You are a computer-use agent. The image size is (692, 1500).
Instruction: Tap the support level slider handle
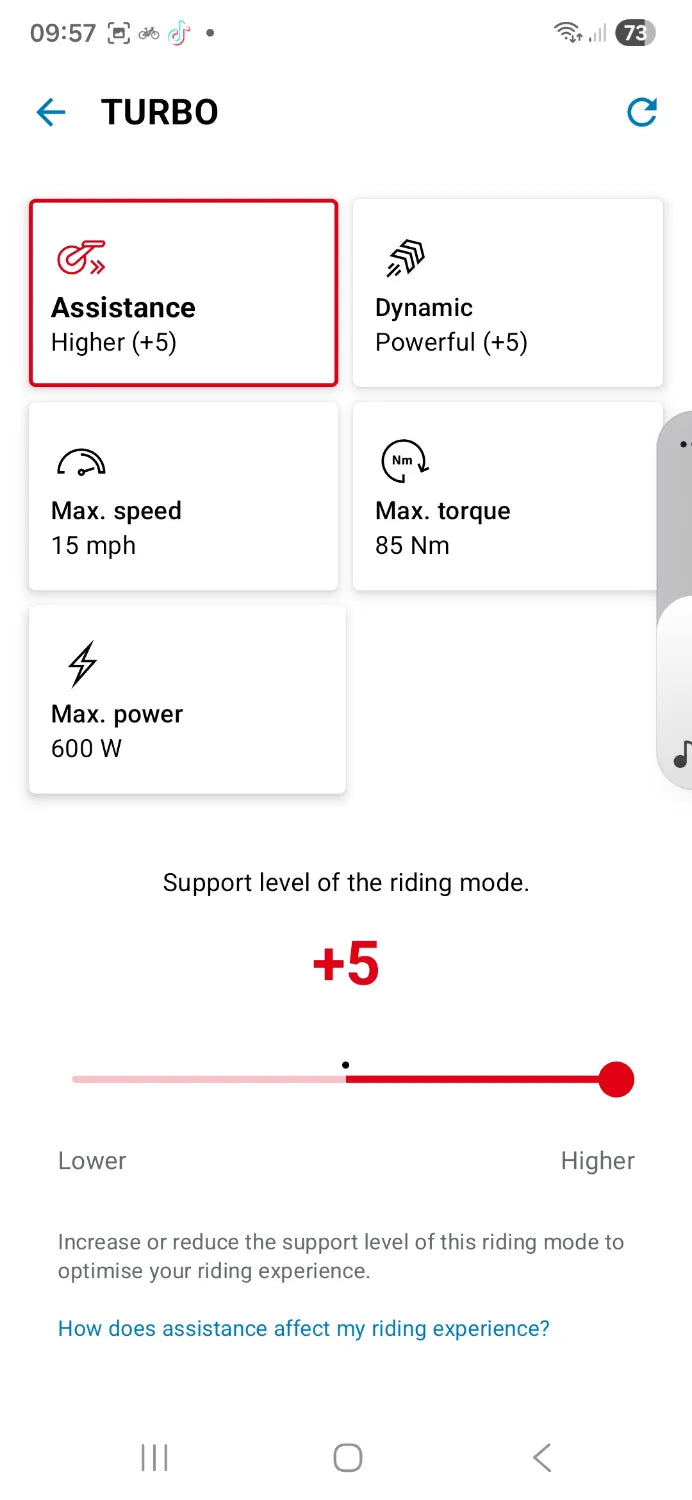(x=616, y=1080)
